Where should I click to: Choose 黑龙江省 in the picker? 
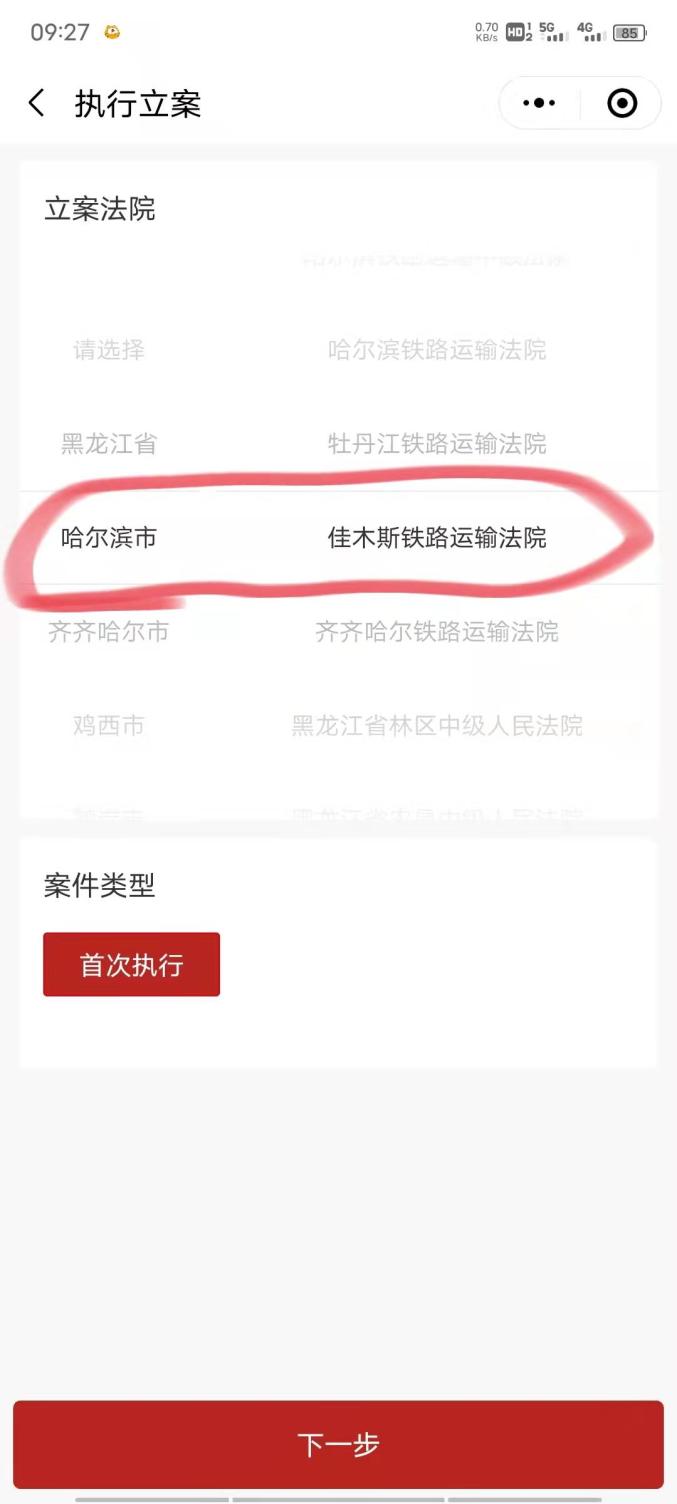[109, 444]
